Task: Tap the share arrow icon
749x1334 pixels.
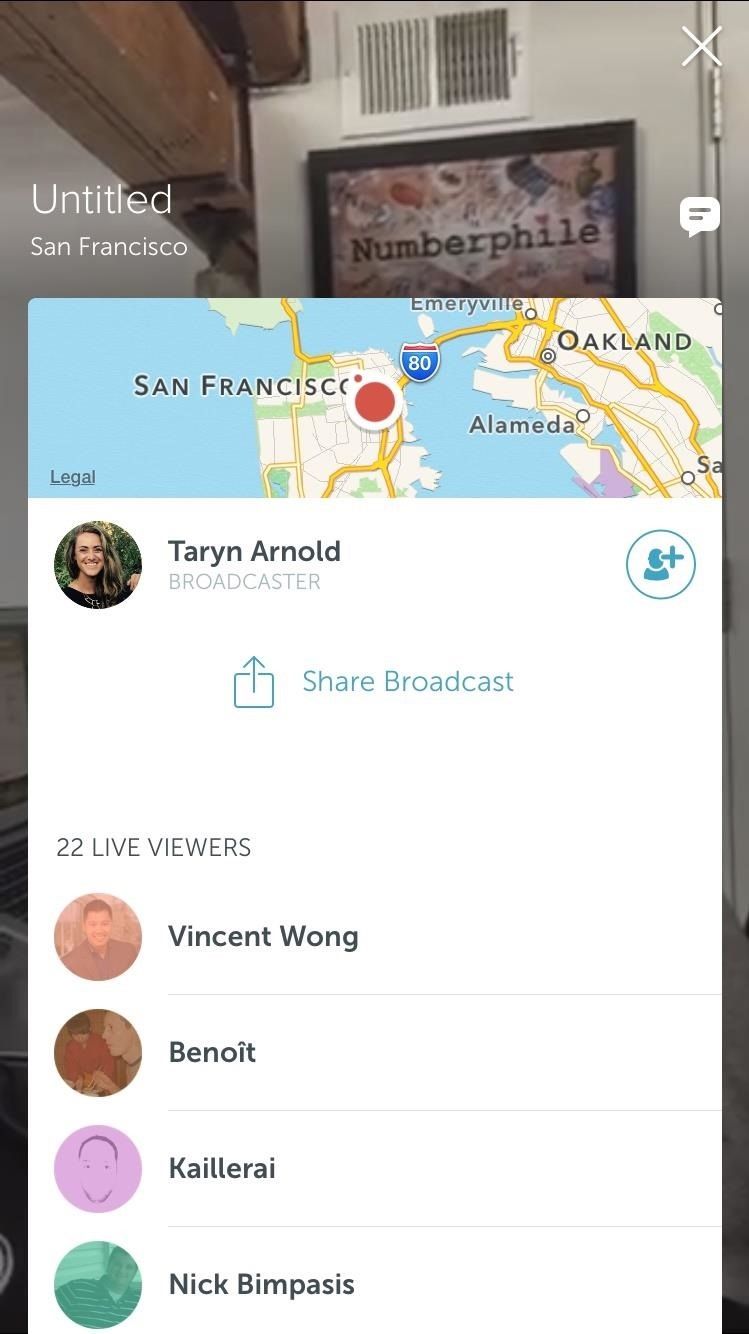Action: pyautogui.click(x=253, y=681)
